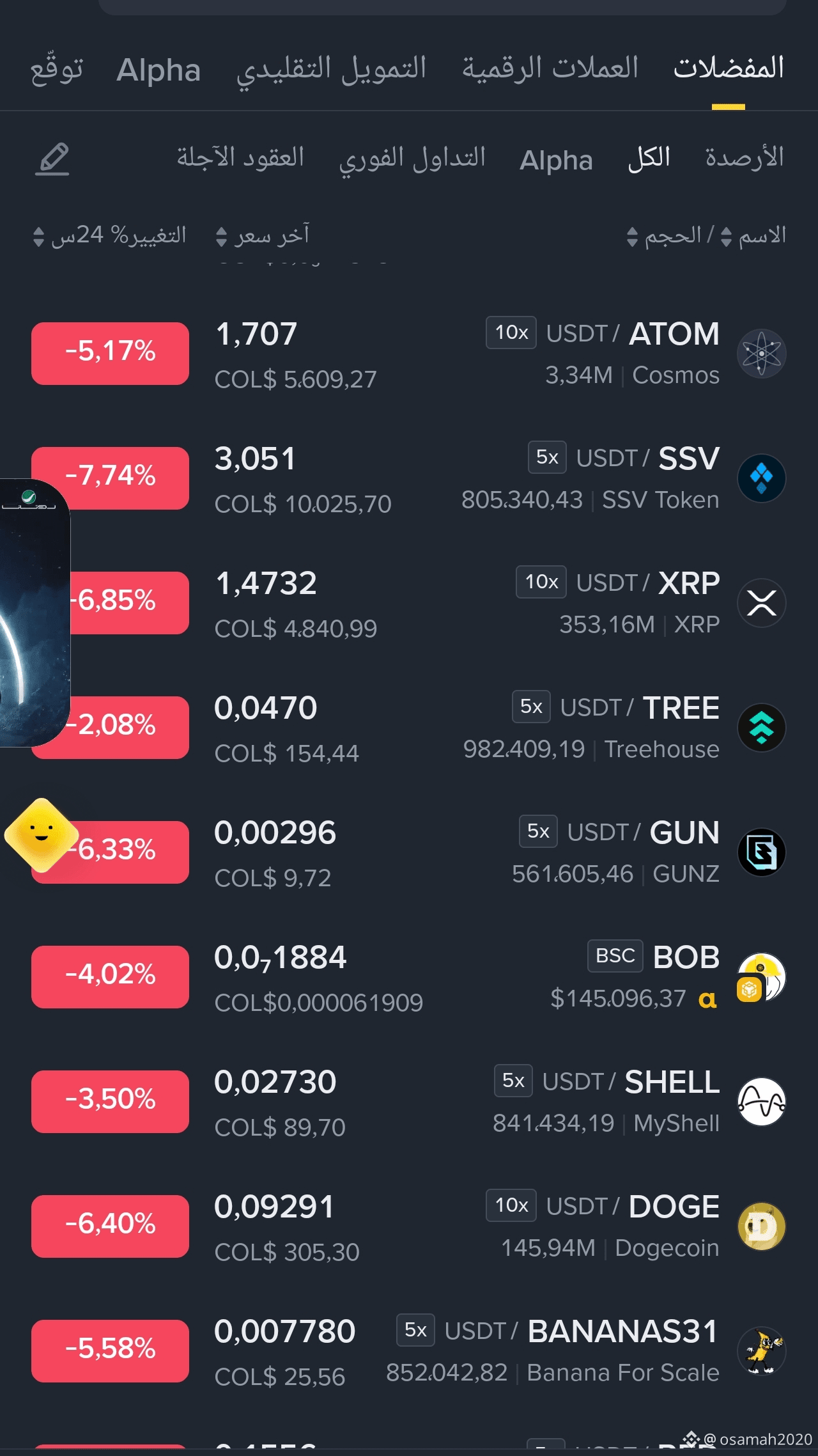Screen dimensions: 818x1456
Task: Open the توقّع tab
Action: (x=57, y=68)
